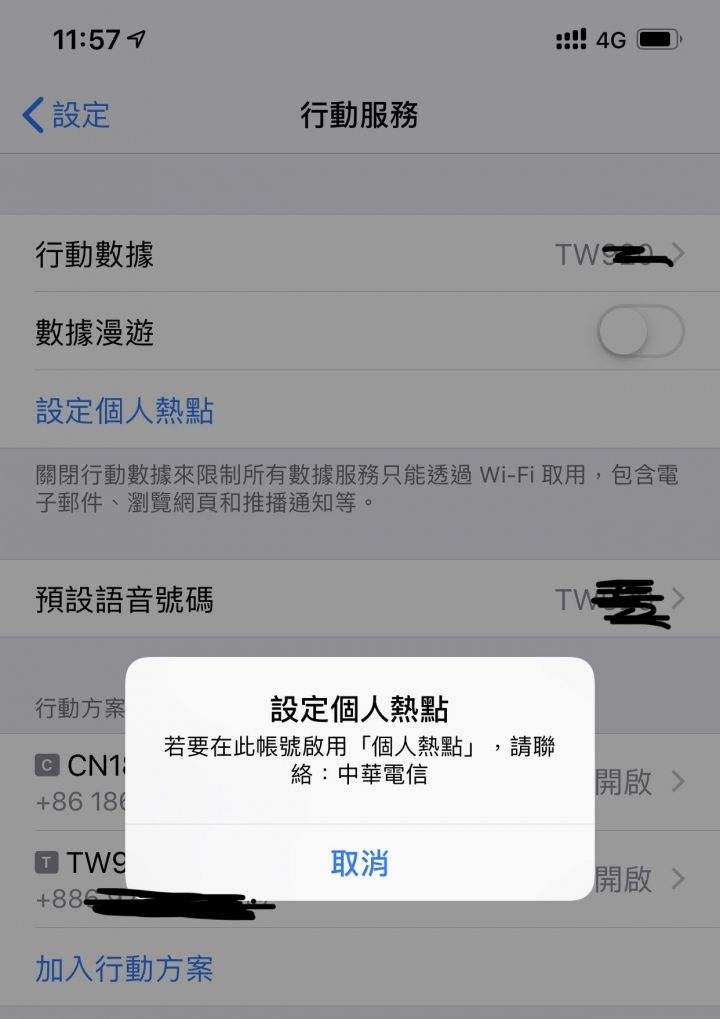The width and height of the screenshot is (720, 1019).
Task: Tap the 設定個人熱點 link
Action: 125,411
